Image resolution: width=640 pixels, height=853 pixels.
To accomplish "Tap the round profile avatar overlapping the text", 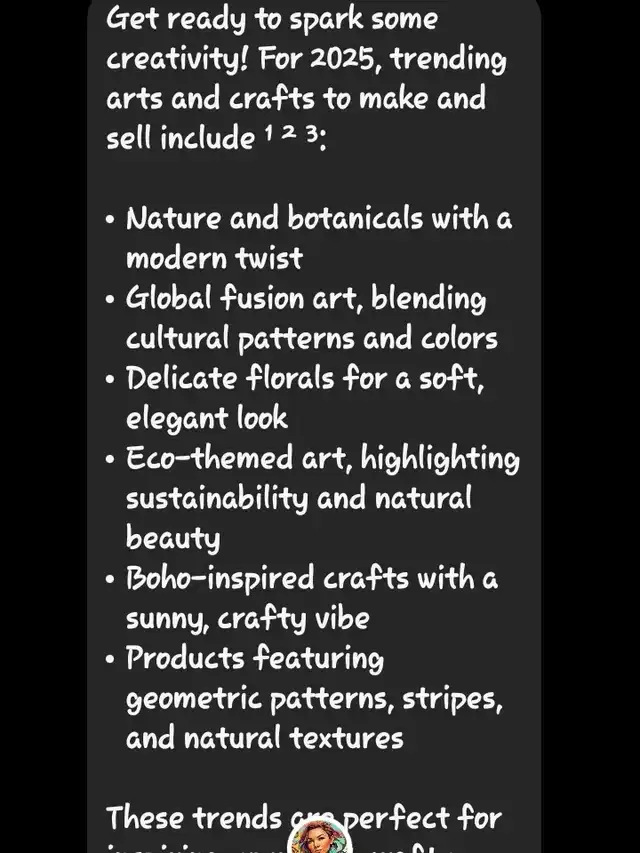I will pos(319,835).
